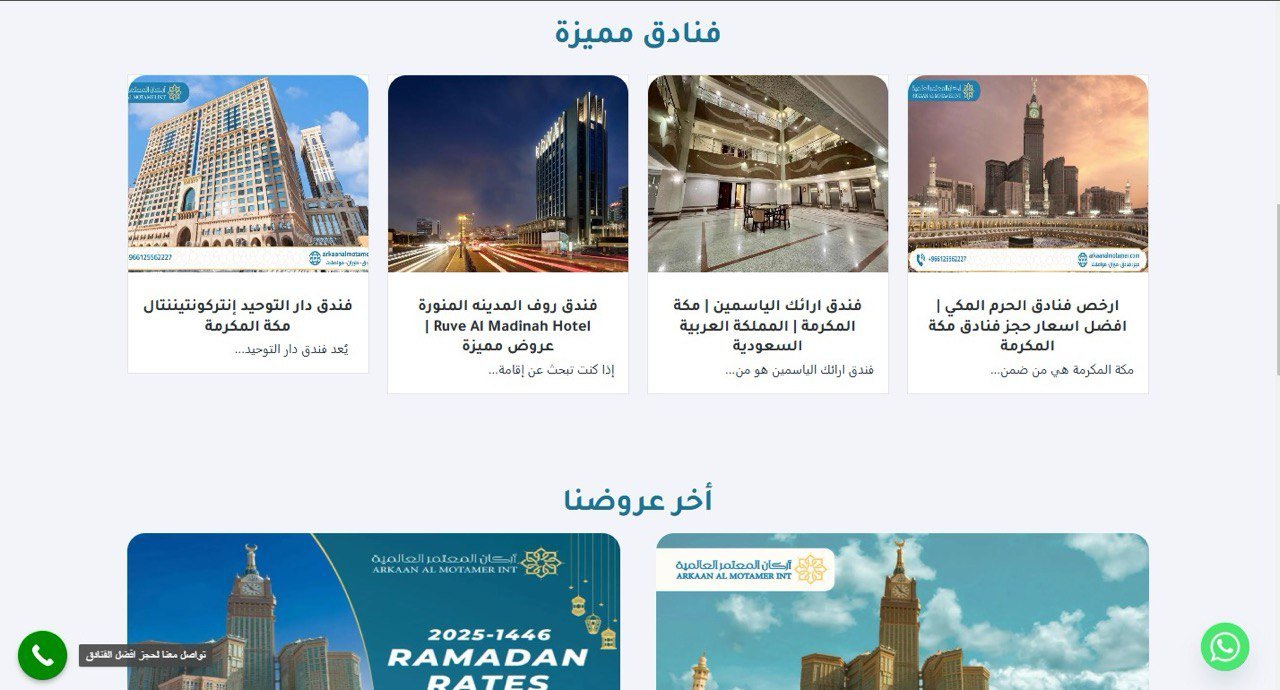The height and width of the screenshot is (690, 1280).
Task: Open Ruve Al Madinah Hotel card
Action: tap(508, 173)
